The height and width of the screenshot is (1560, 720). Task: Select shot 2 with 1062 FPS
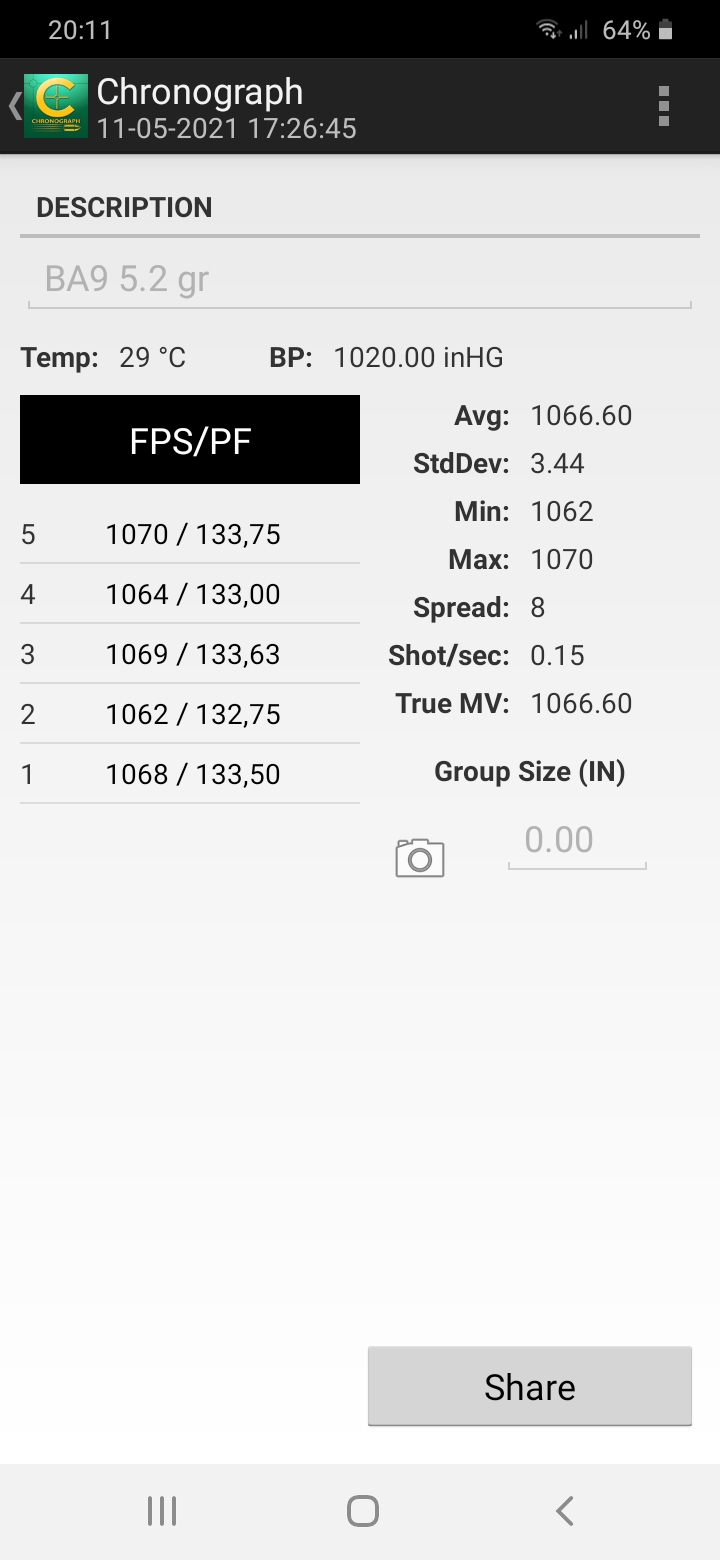tap(190, 715)
